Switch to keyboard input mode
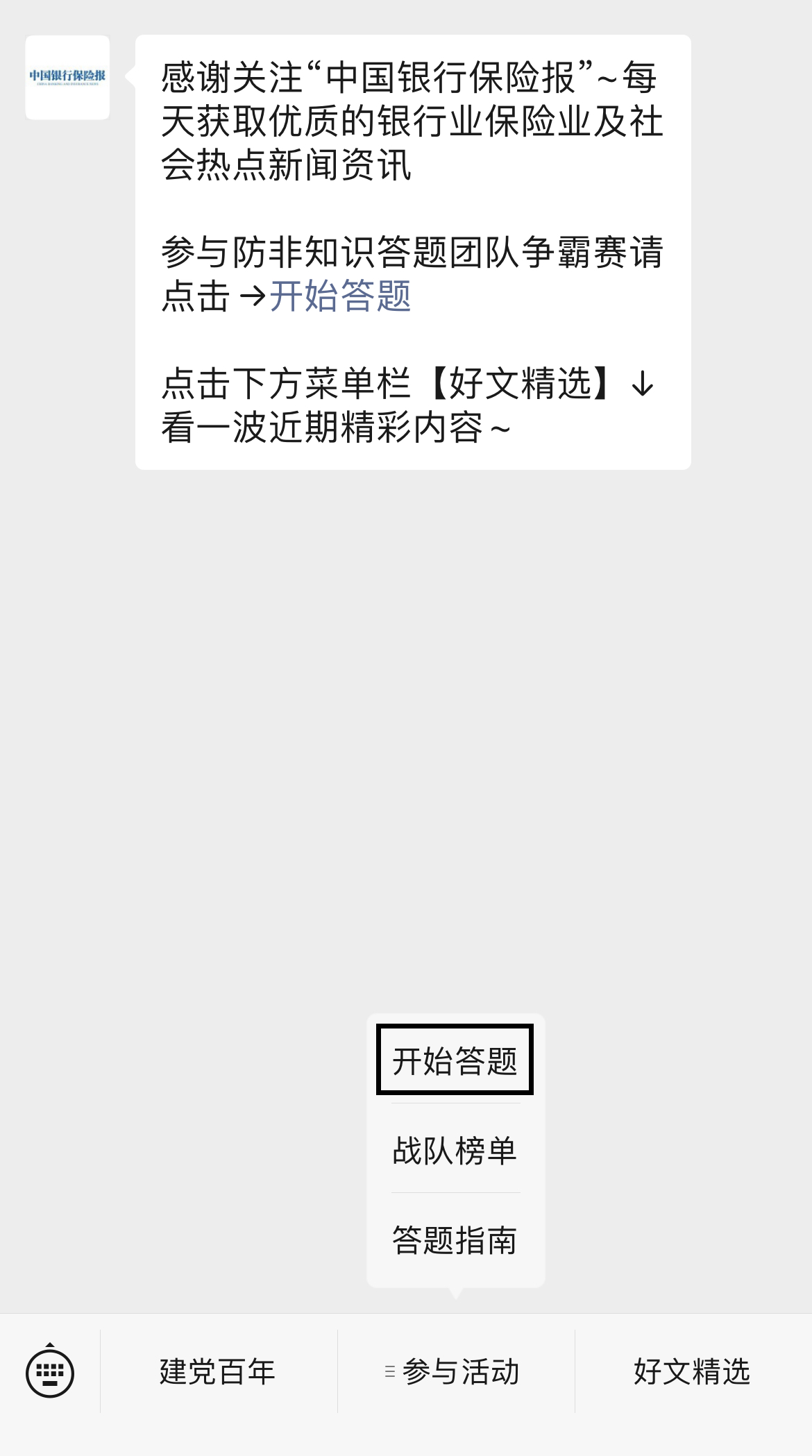The width and height of the screenshot is (812, 1456). (50, 1371)
